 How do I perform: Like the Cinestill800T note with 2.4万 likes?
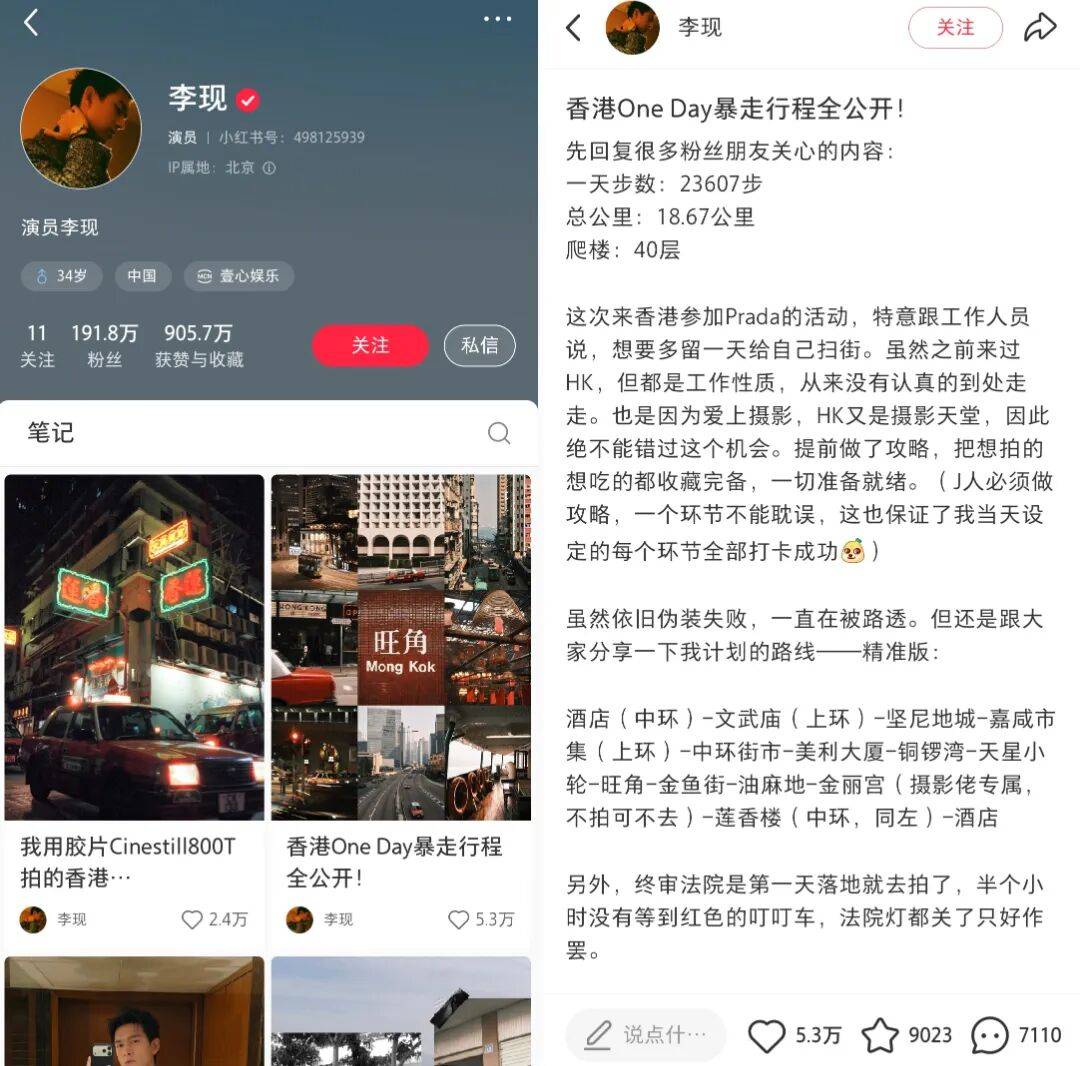pos(193,919)
